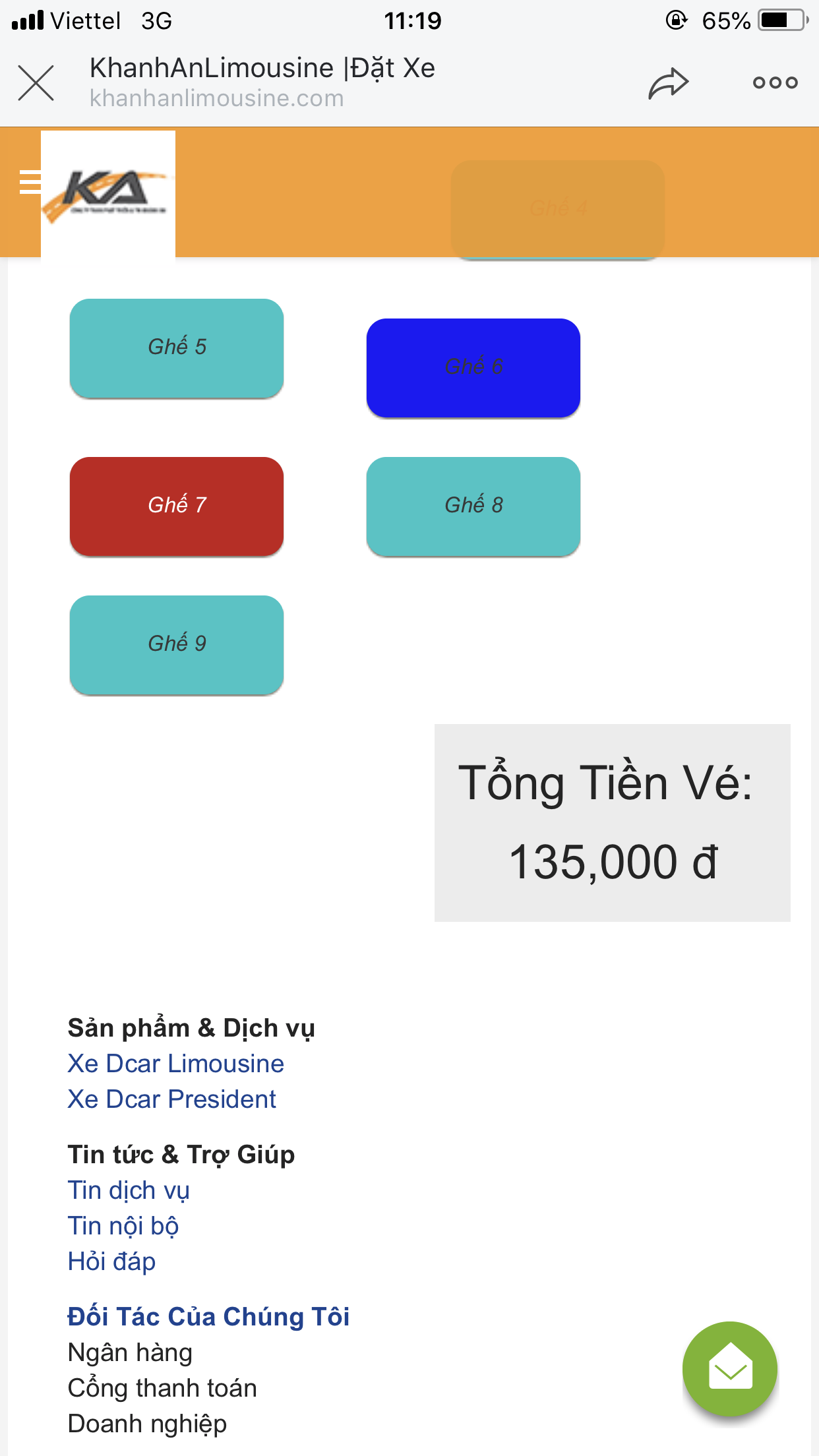Open the green mail chat widget
The width and height of the screenshot is (819, 1456).
click(729, 1370)
